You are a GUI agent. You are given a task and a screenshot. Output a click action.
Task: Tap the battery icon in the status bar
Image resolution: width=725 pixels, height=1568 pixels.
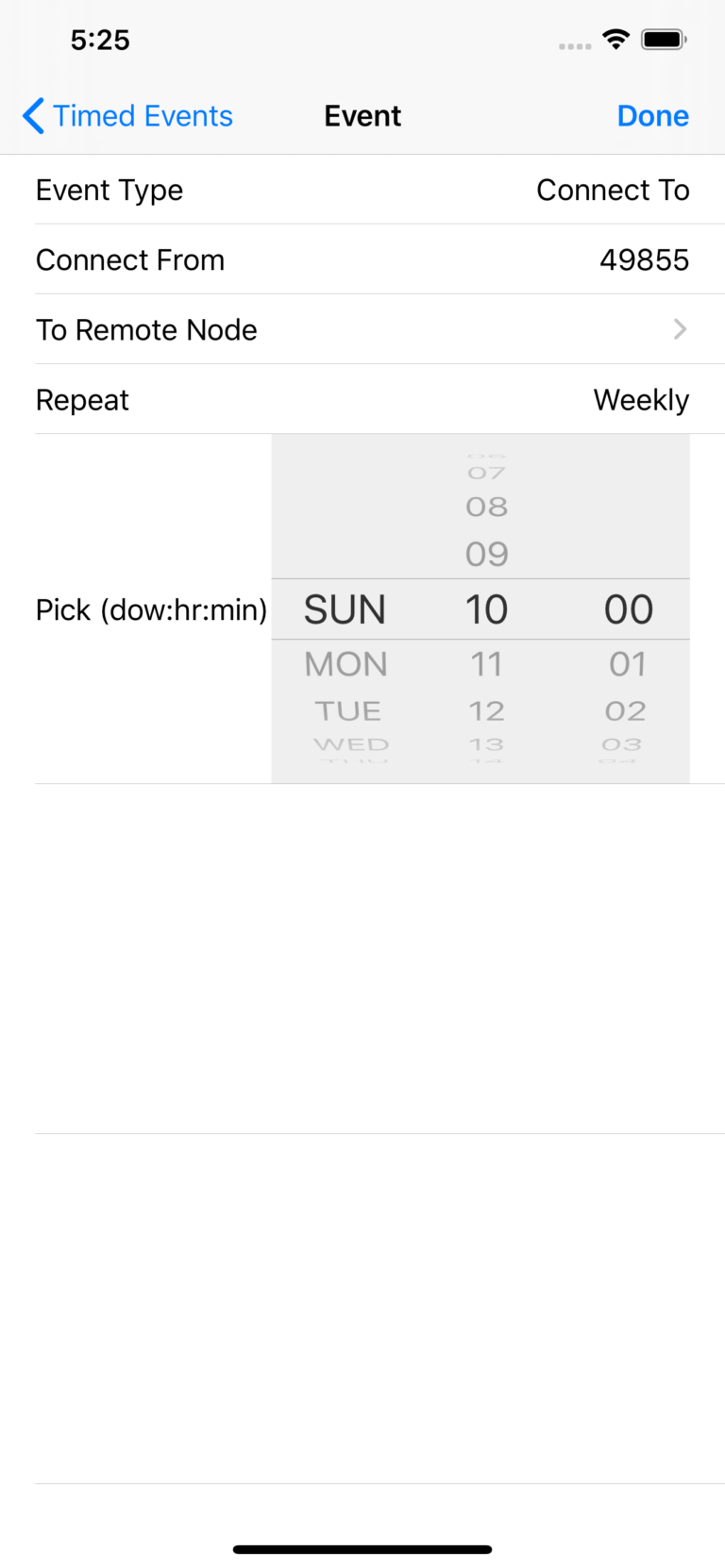[x=666, y=39]
